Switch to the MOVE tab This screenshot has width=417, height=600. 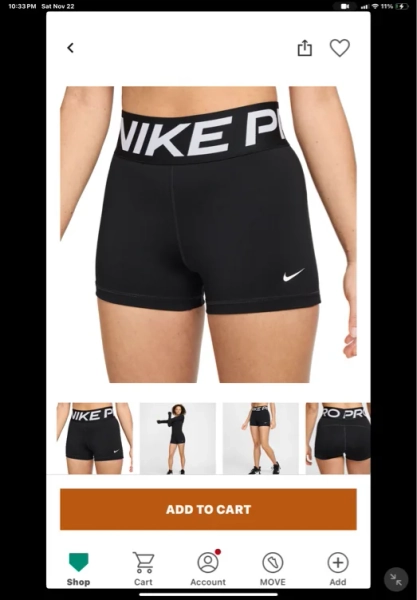(273, 569)
